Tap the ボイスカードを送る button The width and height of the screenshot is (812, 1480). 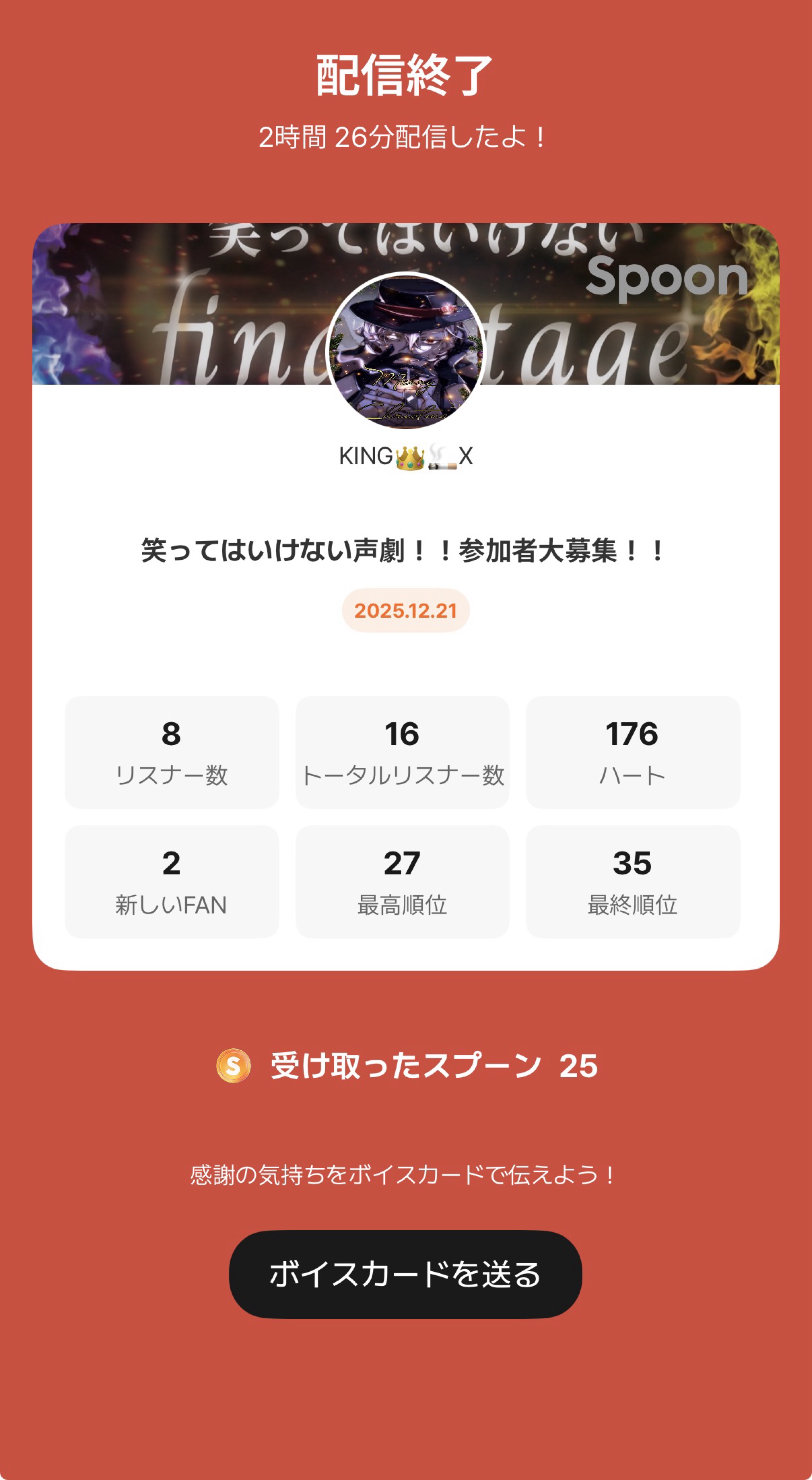(405, 1274)
